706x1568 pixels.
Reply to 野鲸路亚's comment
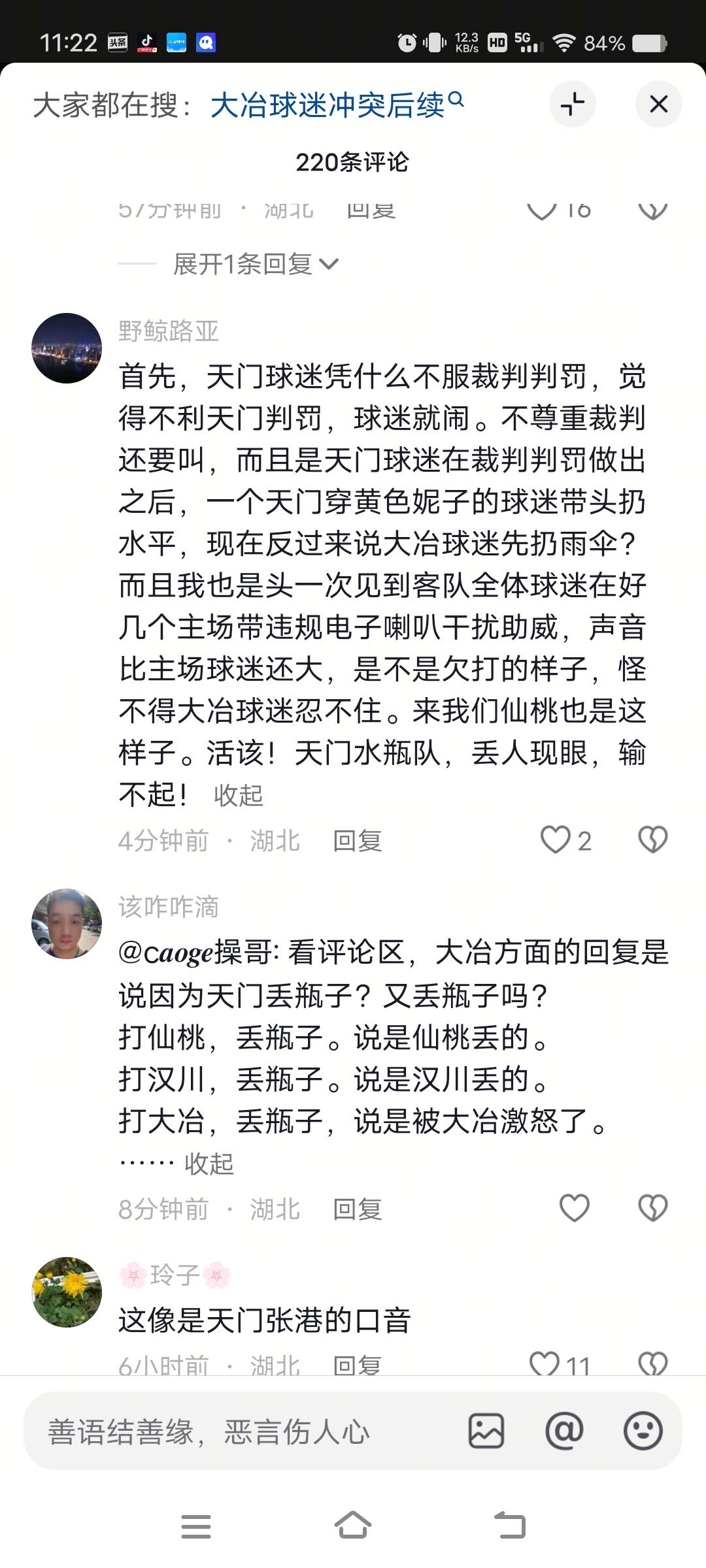[x=357, y=841]
